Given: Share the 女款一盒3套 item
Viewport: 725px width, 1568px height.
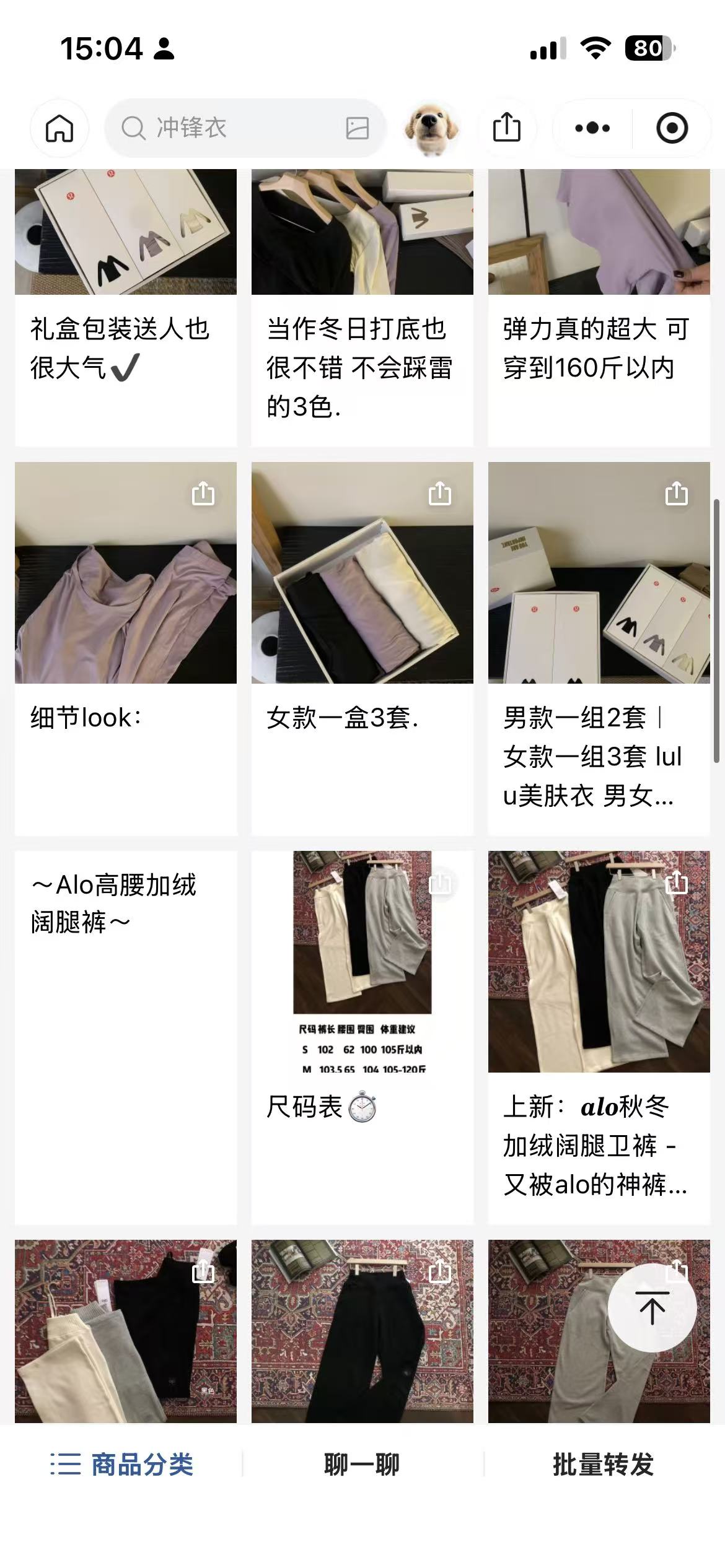Looking at the screenshot, I should 440,494.
